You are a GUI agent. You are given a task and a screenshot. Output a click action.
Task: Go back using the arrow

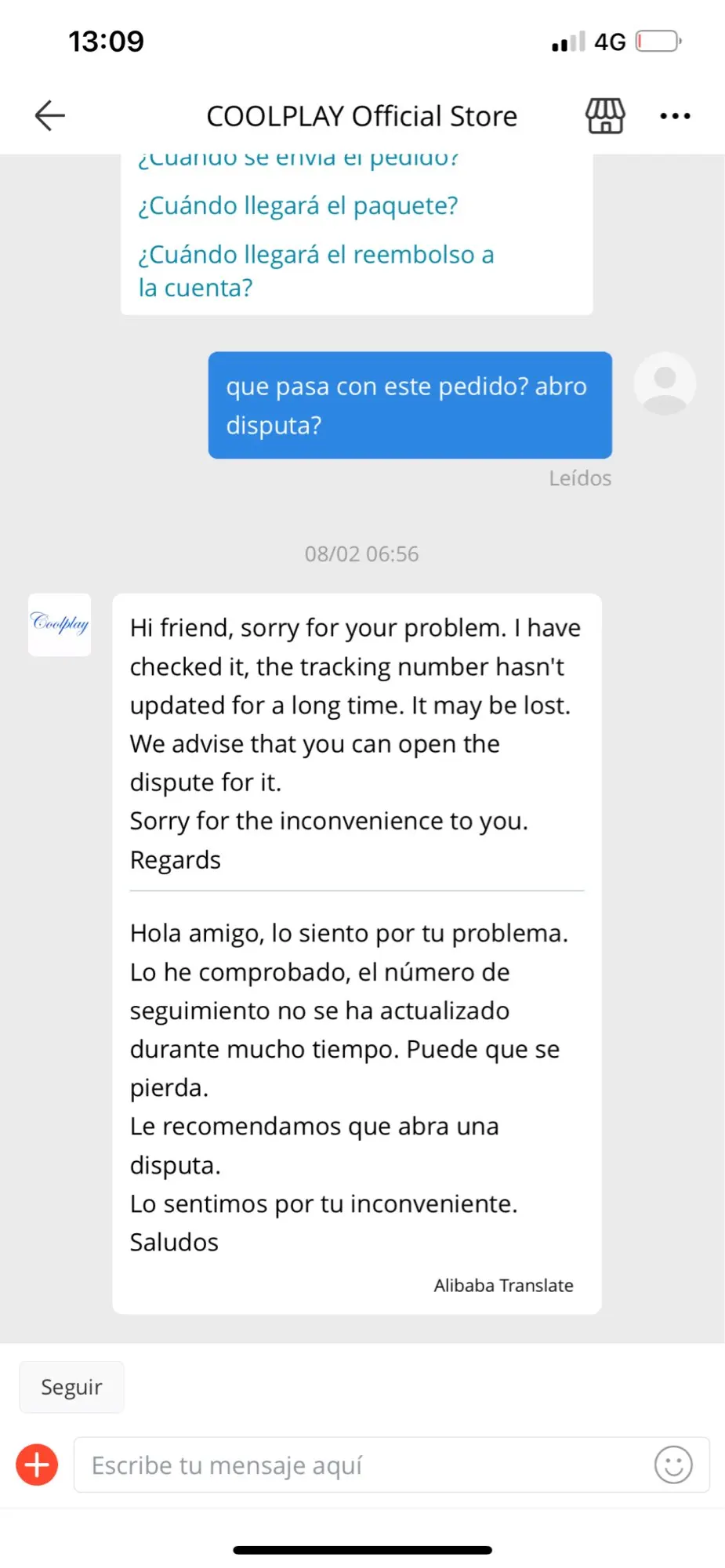[x=50, y=116]
